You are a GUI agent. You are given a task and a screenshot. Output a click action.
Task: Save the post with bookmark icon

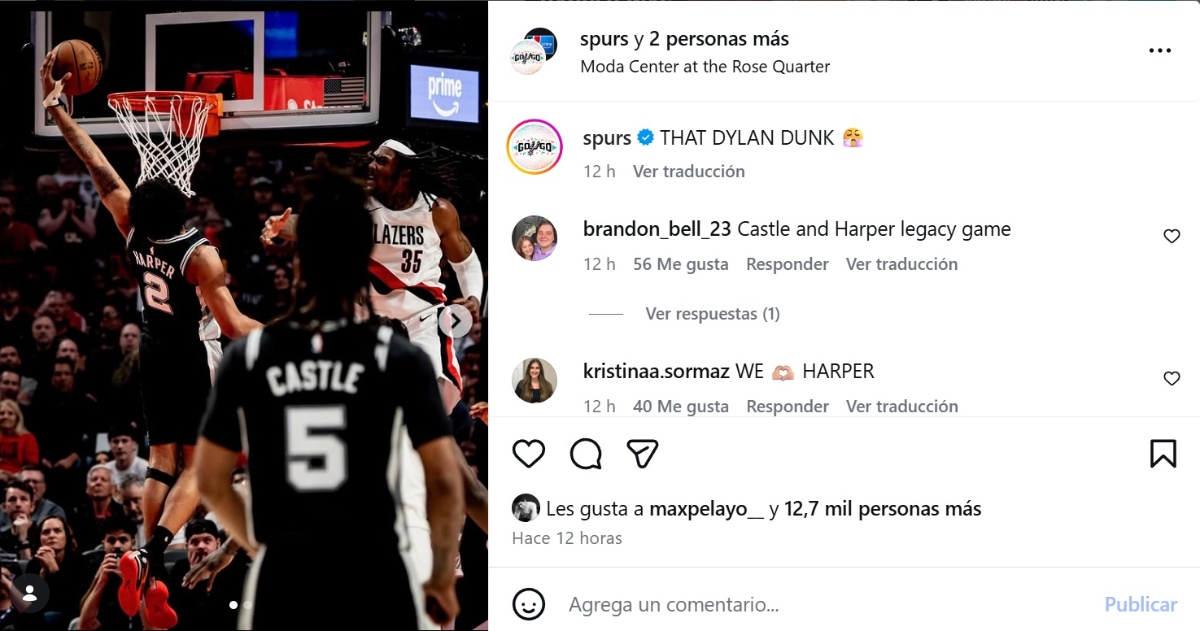1162,454
